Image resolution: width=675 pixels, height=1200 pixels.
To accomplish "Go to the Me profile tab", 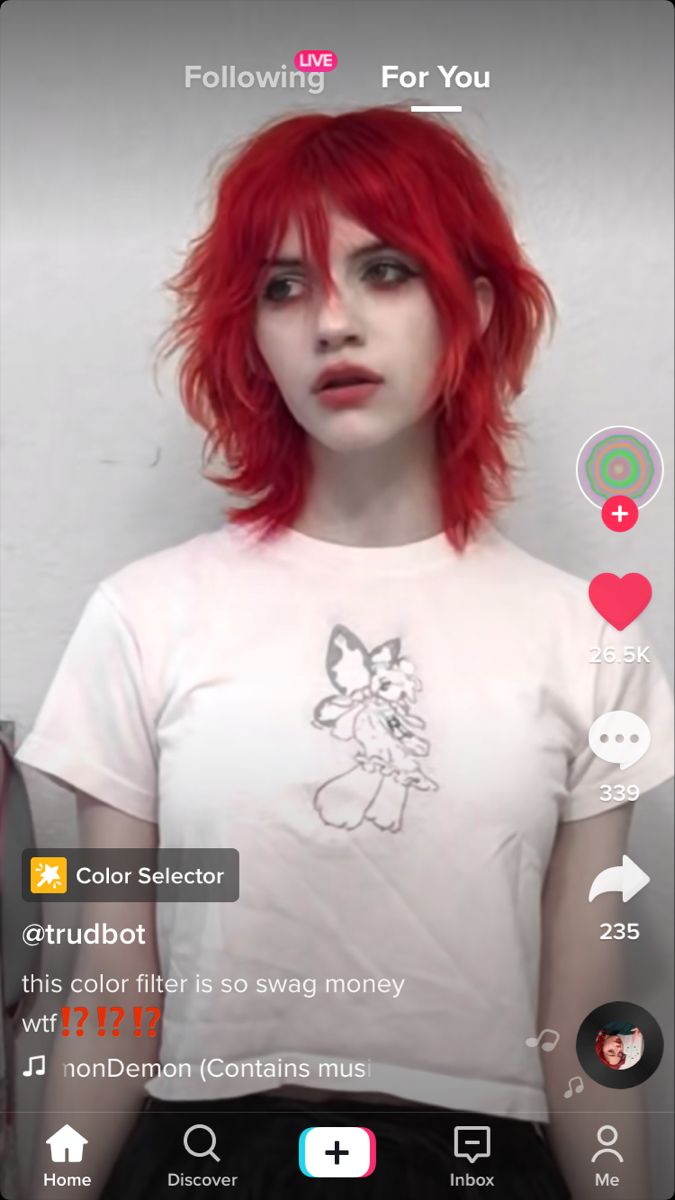I will [x=607, y=1154].
